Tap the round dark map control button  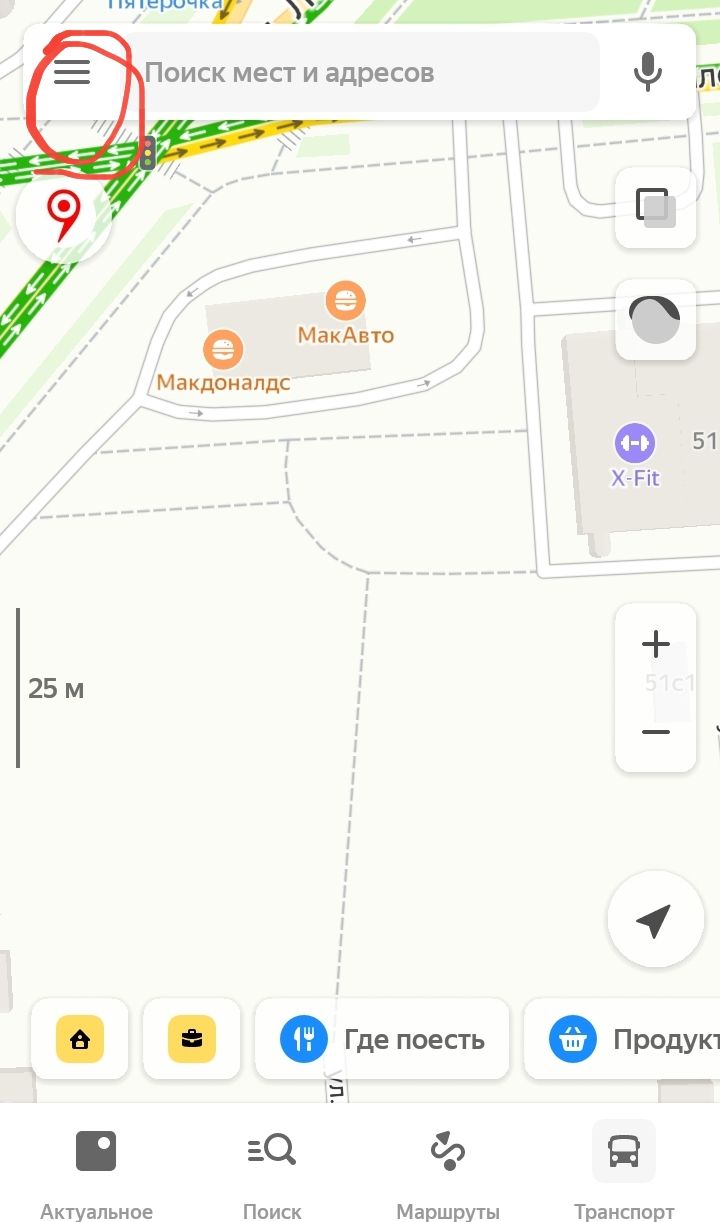[656, 320]
